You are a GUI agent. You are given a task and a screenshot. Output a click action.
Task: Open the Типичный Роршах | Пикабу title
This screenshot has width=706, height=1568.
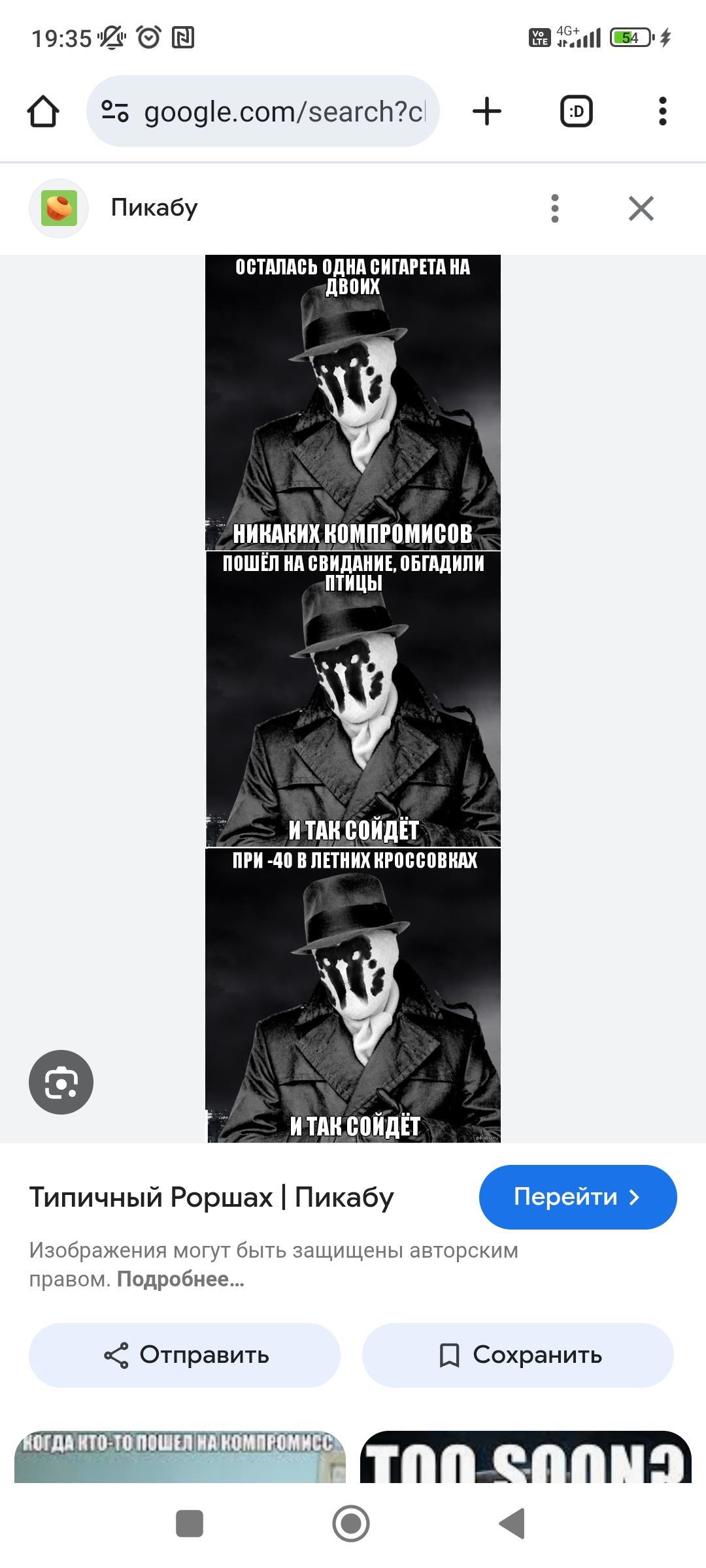pos(211,1197)
